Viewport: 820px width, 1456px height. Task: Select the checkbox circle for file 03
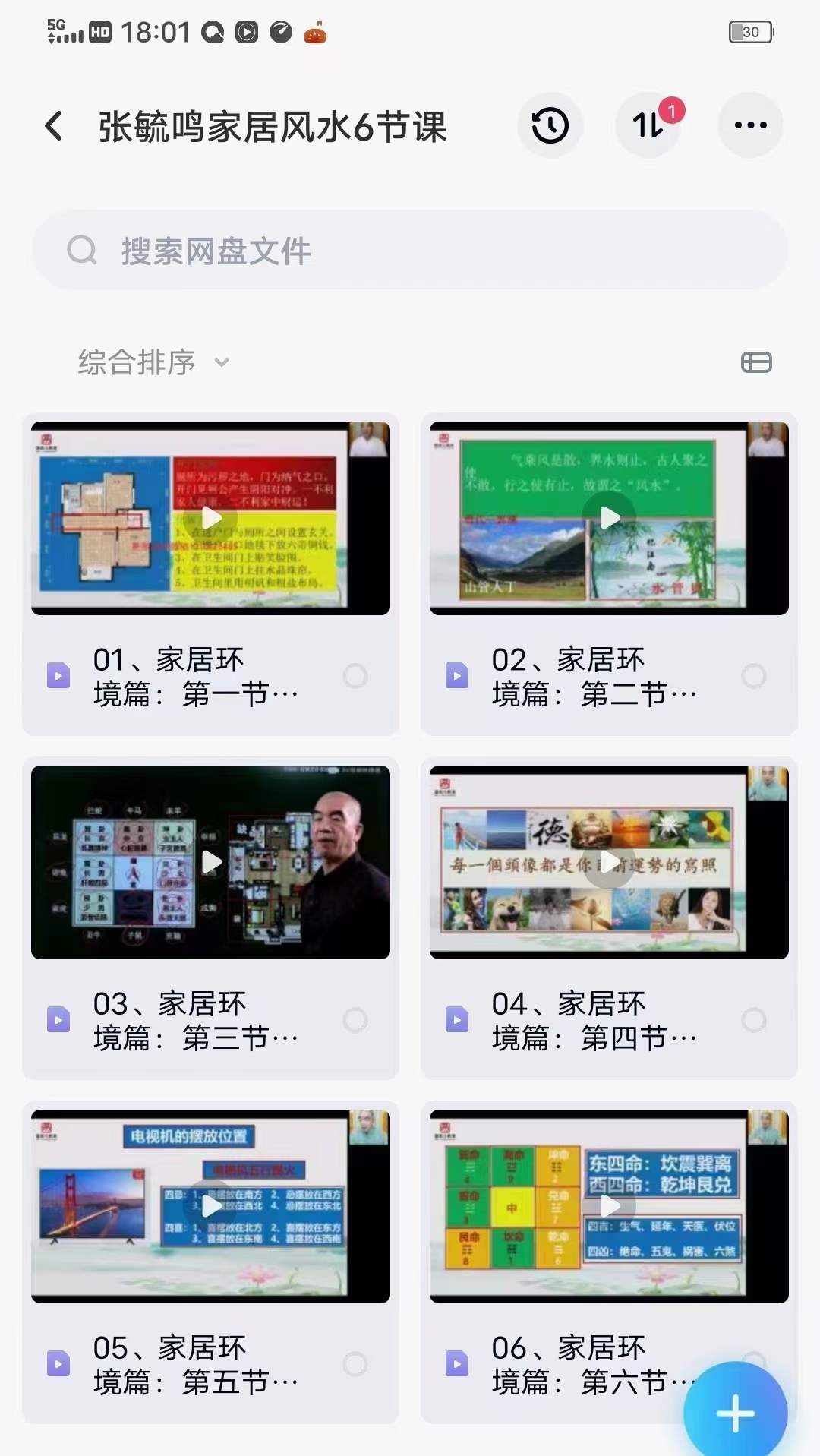[354, 1019]
